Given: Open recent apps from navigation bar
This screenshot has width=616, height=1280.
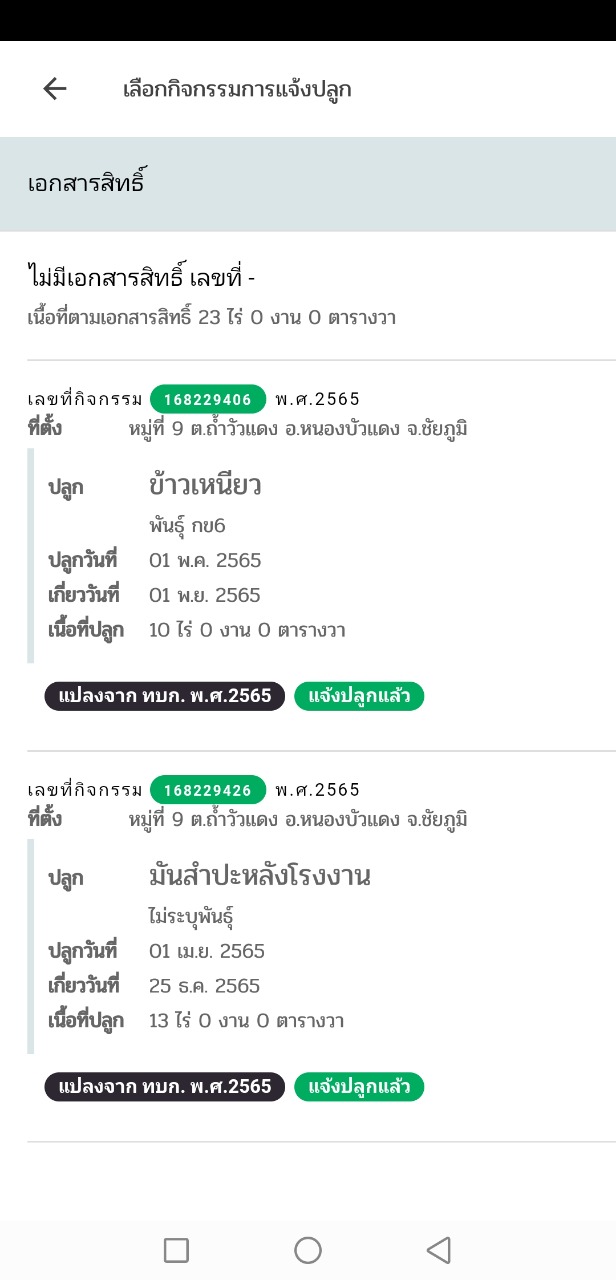Looking at the screenshot, I should [x=176, y=1250].
